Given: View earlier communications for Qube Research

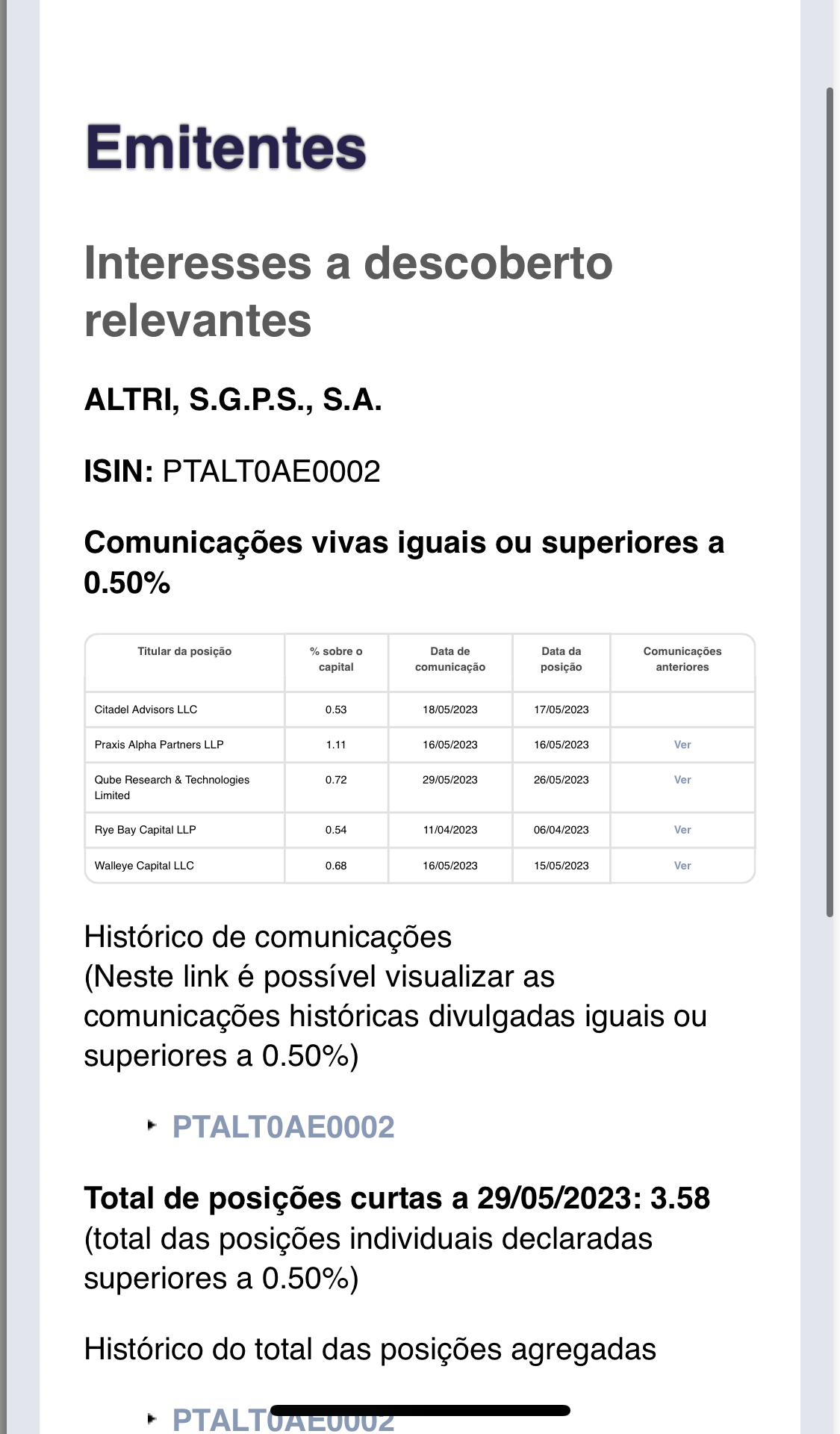Looking at the screenshot, I should click(682, 780).
